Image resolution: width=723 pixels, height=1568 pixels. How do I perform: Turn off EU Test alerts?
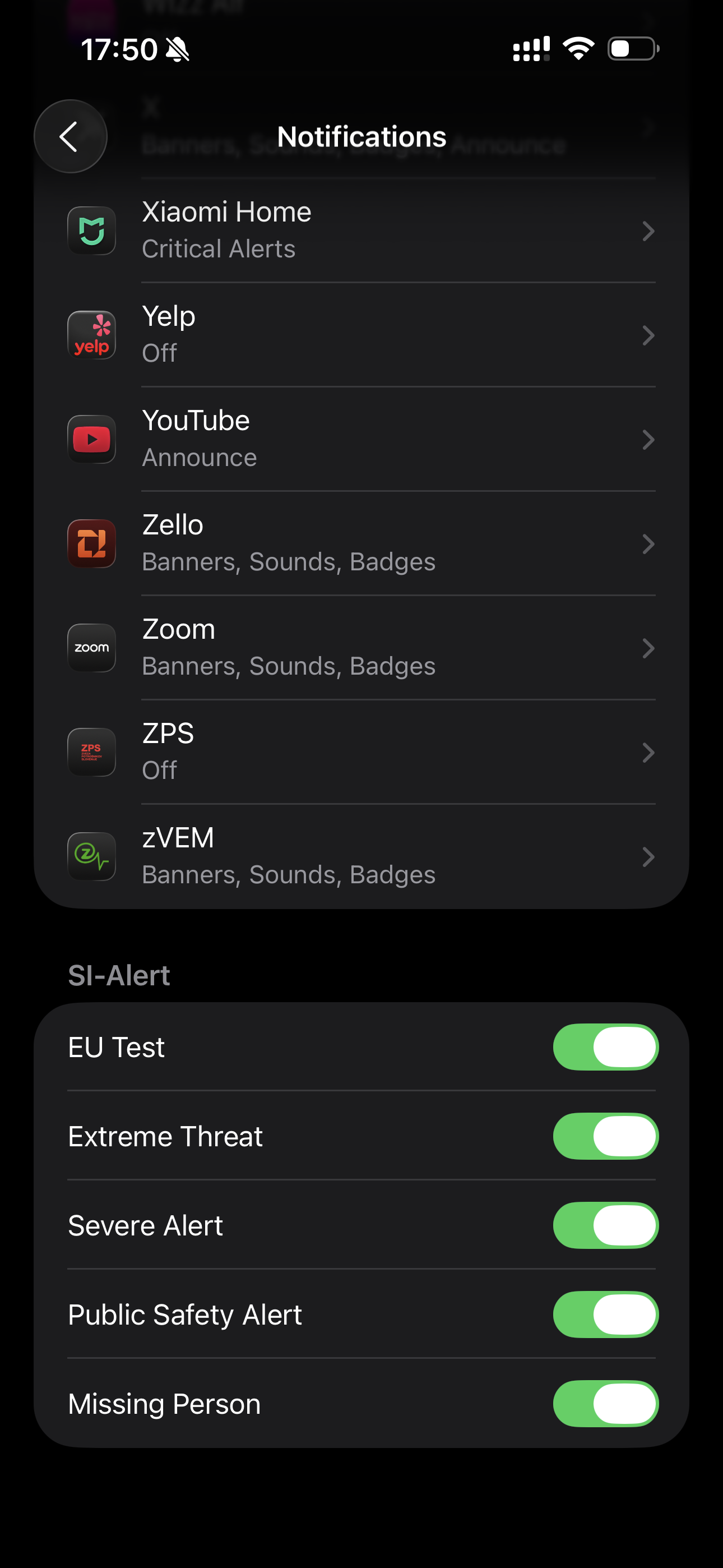(605, 1047)
